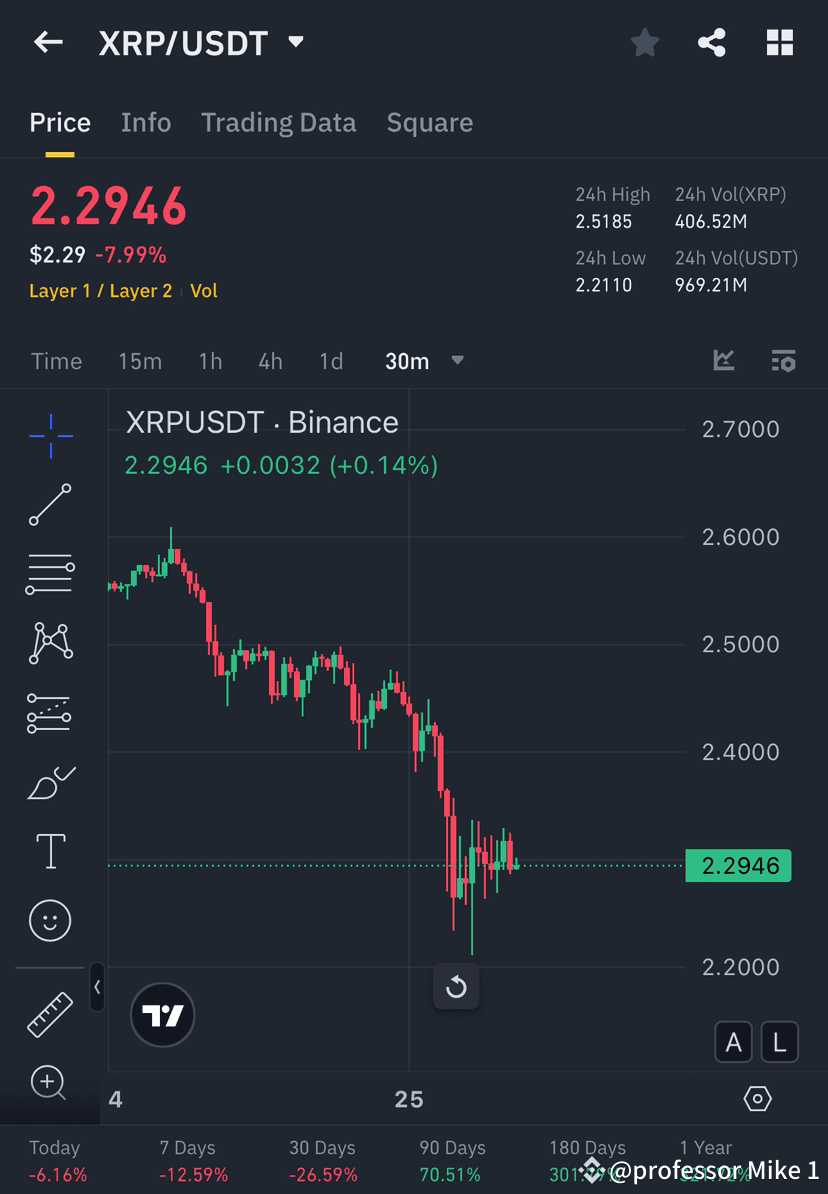828x1194 pixels.
Task: Pick the trend line drawing tool
Action: (50, 505)
